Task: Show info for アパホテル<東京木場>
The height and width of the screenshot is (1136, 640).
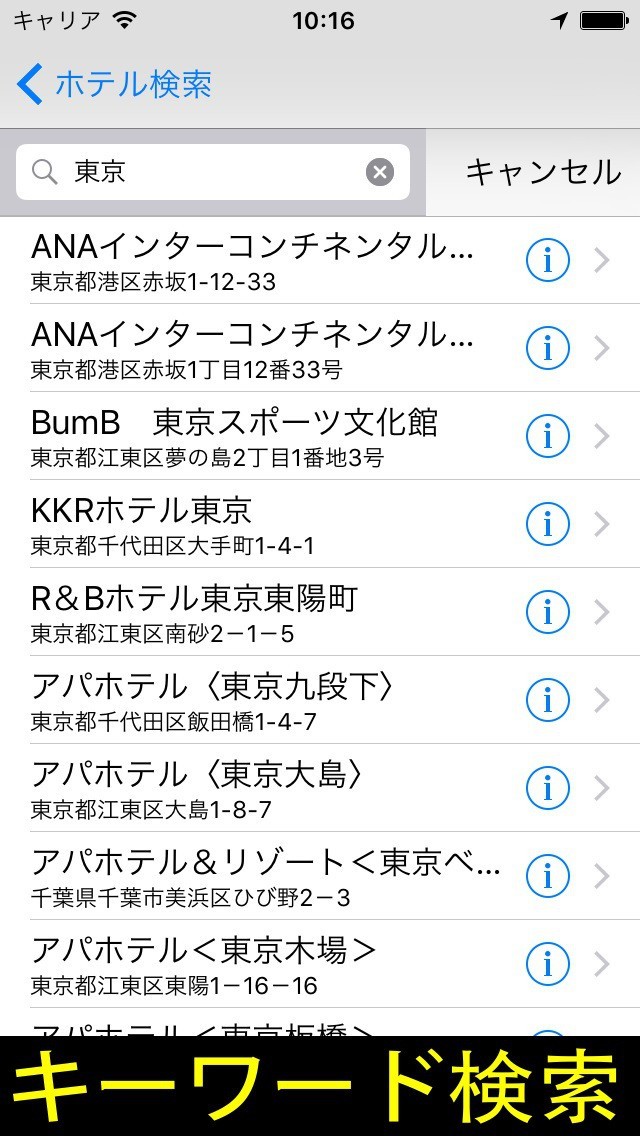Action: pos(547,964)
